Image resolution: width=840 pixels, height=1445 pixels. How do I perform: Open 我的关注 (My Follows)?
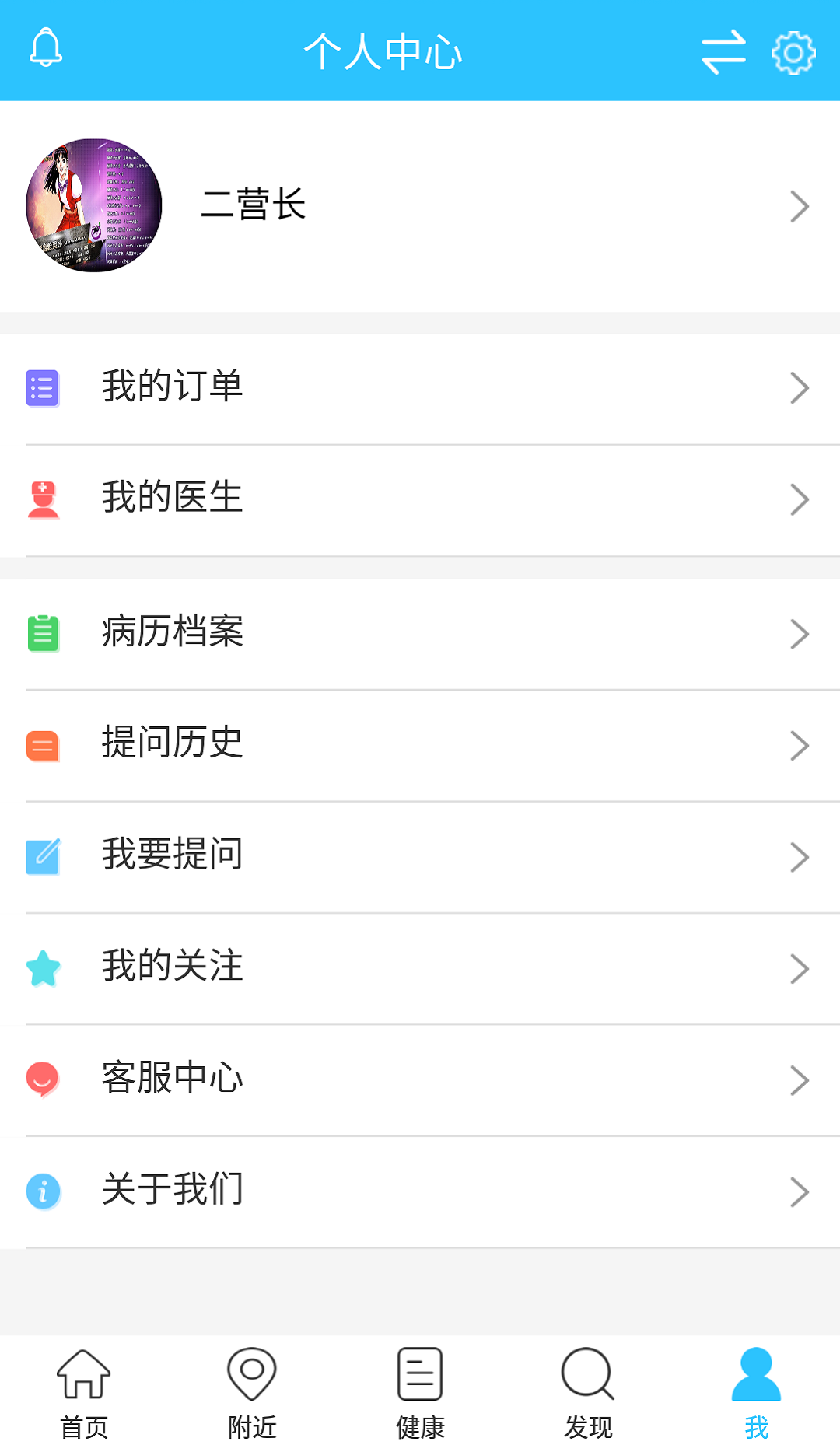(420, 968)
